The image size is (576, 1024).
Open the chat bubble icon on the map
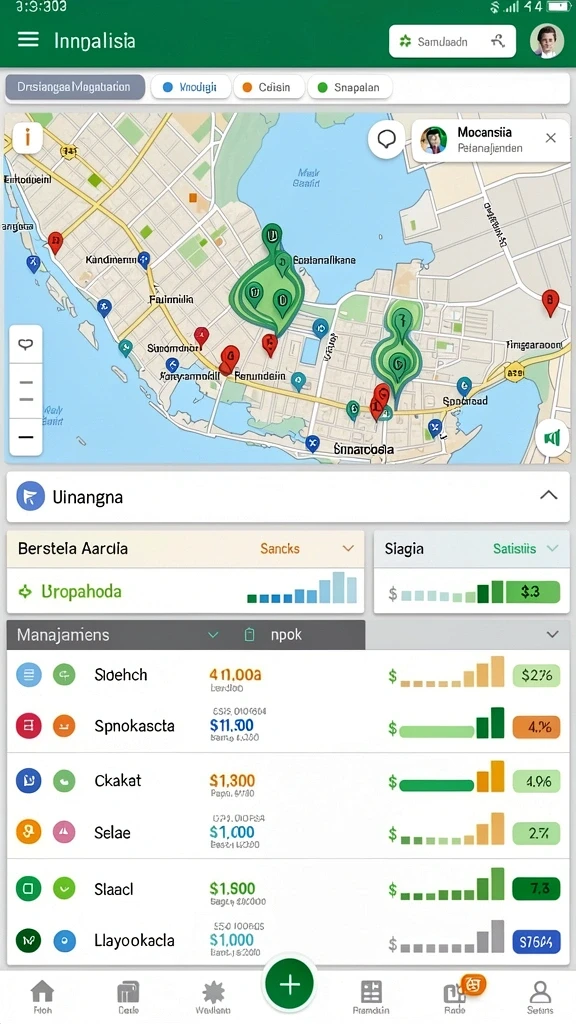[x=387, y=139]
